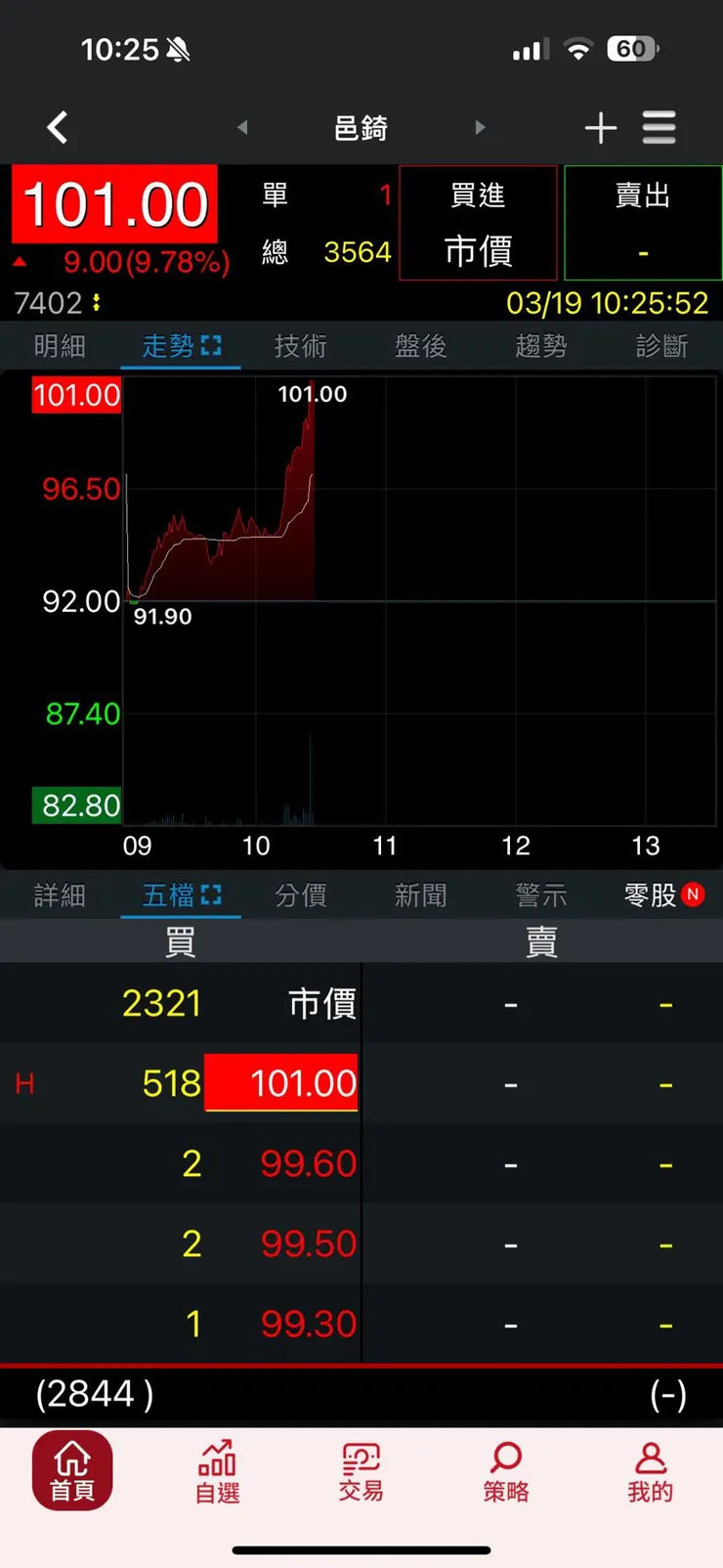This screenshot has width=723, height=1568.
Task: Open 策略 in bottom navigation
Action: (505, 1471)
